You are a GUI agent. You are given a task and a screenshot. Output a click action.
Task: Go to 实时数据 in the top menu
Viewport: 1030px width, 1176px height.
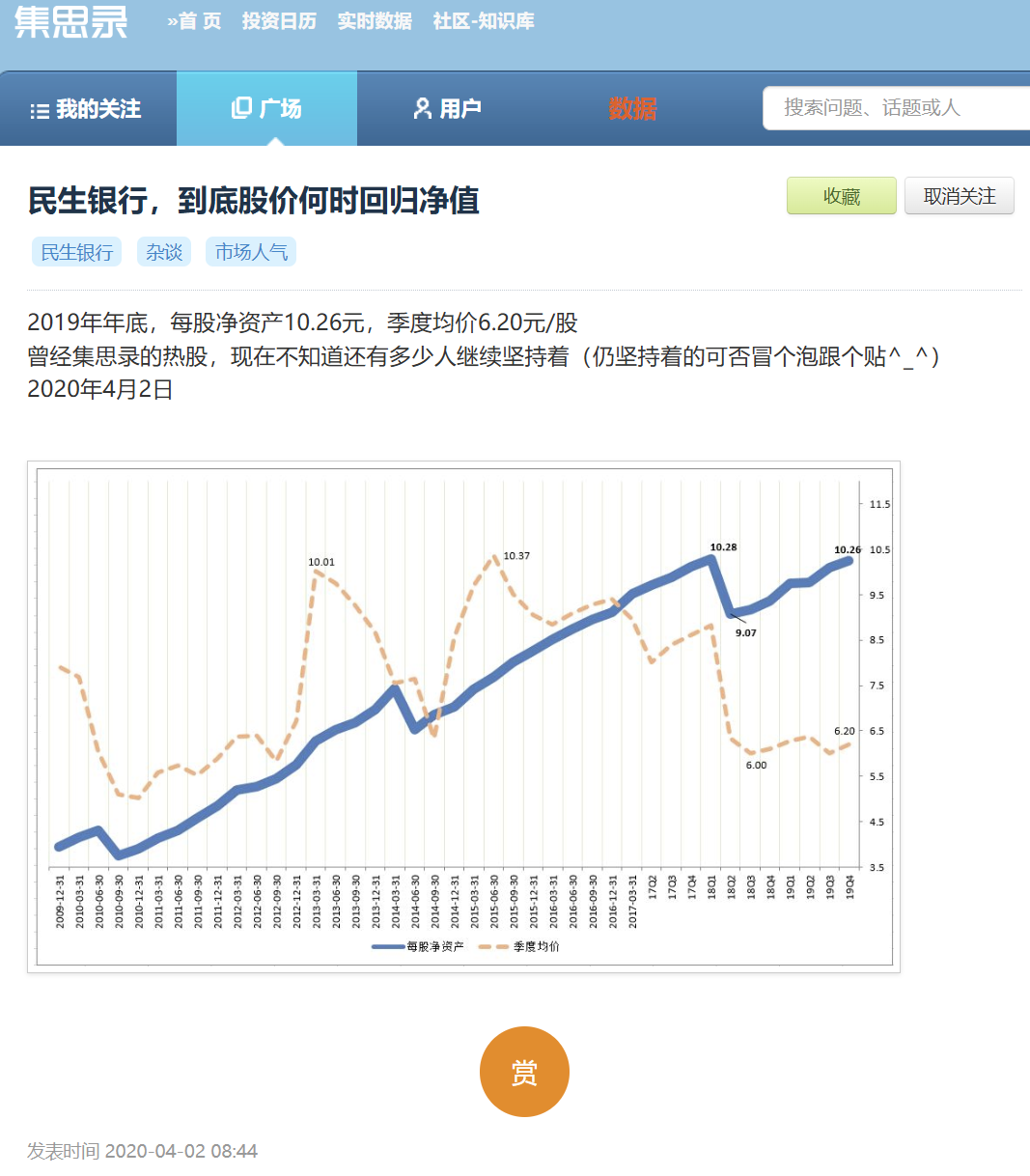pos(375,21)
